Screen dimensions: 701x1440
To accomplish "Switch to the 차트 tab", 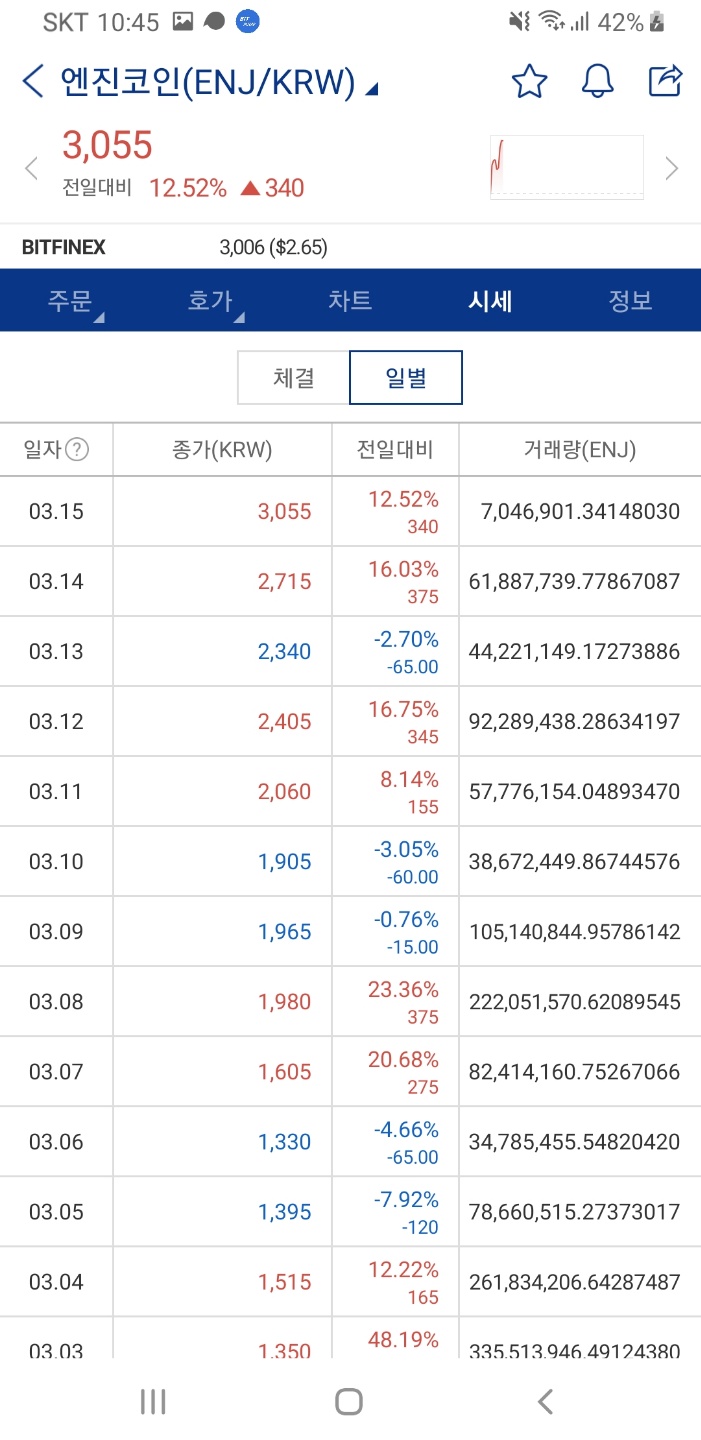I will point(350,301).
